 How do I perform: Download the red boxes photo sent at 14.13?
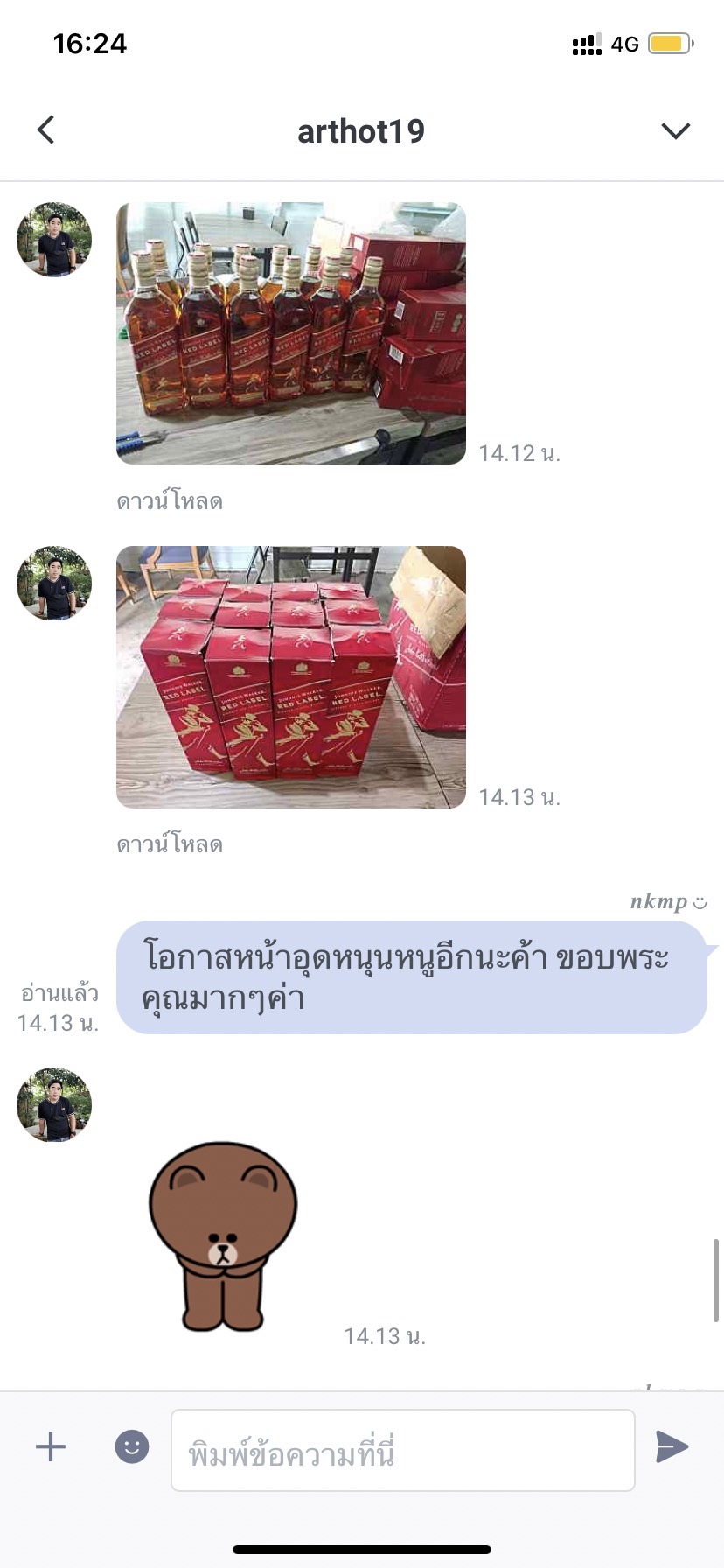tap(170, 844)
